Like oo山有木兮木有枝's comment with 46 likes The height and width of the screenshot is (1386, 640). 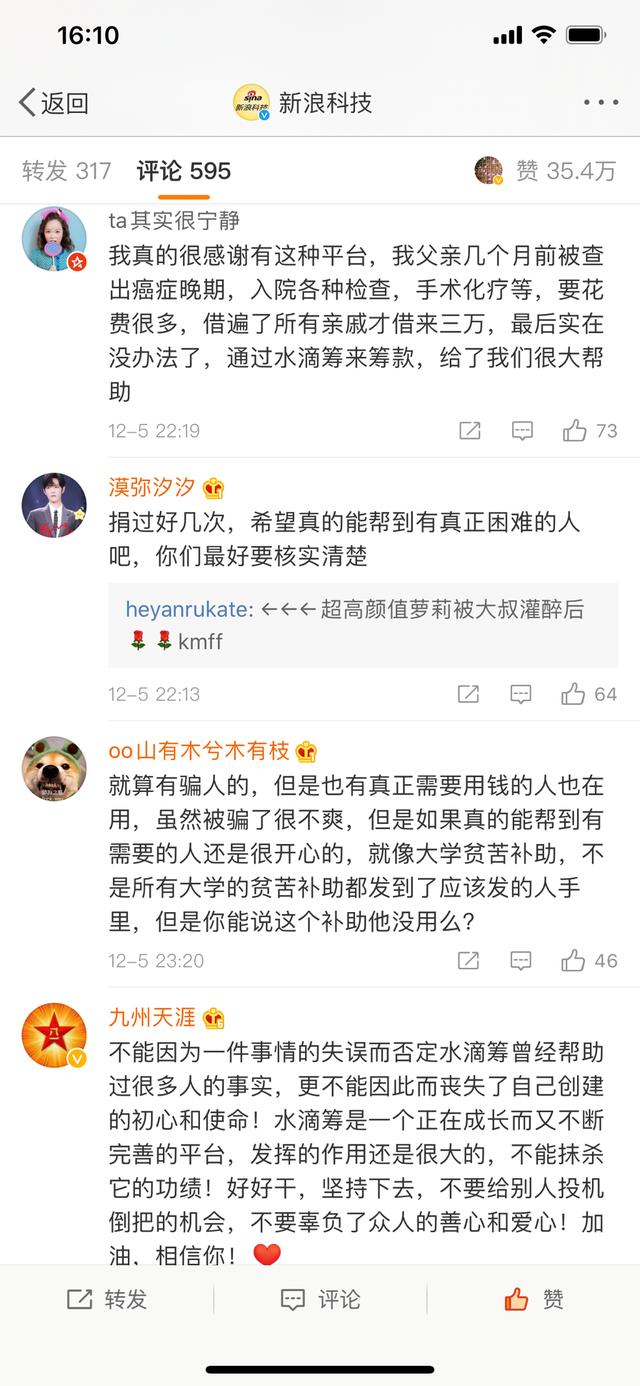[x=590, y=961]
